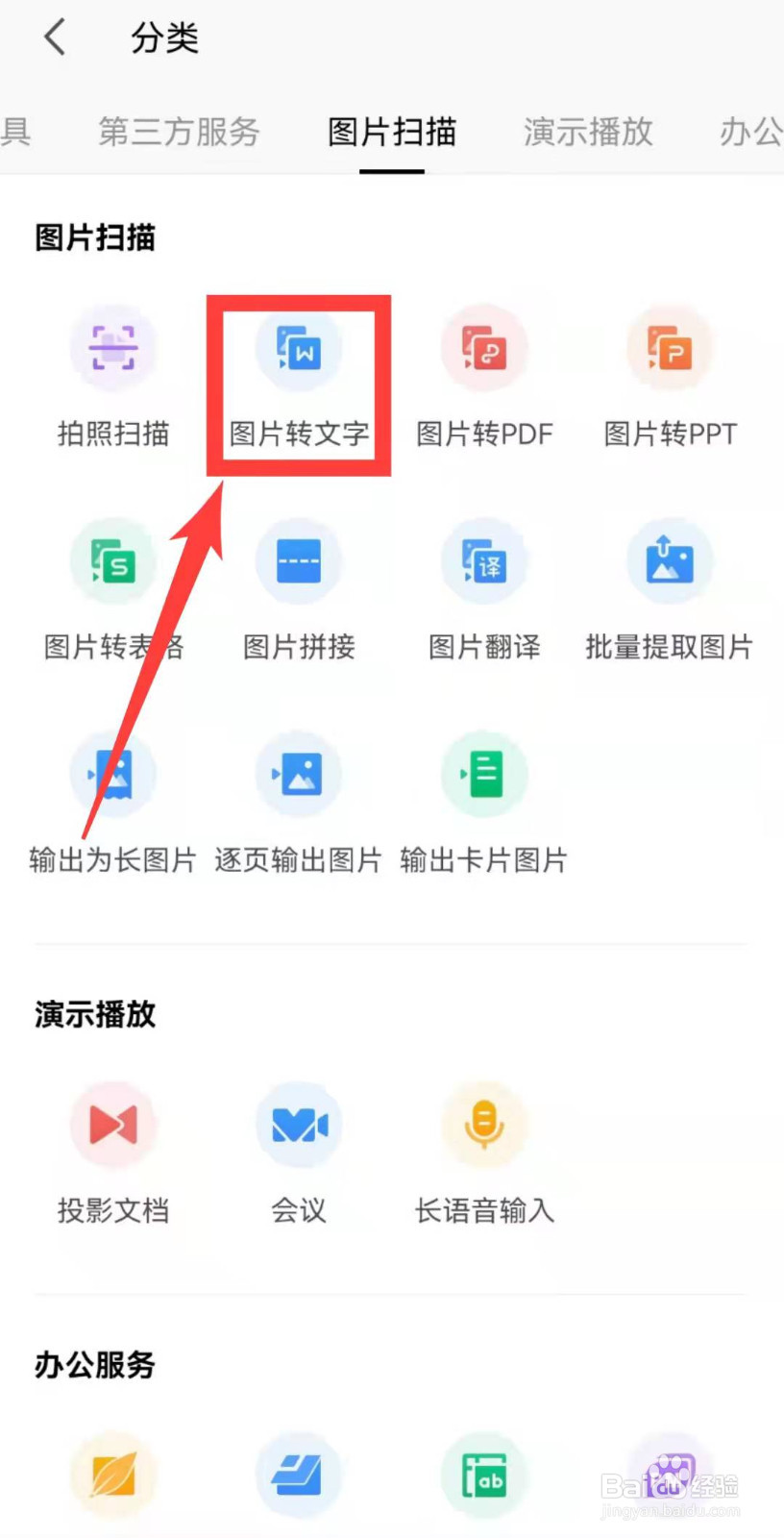784x1538 pixels.
Task: Tap the back arrow on 分类 page
Action: (x=54, y=38)
